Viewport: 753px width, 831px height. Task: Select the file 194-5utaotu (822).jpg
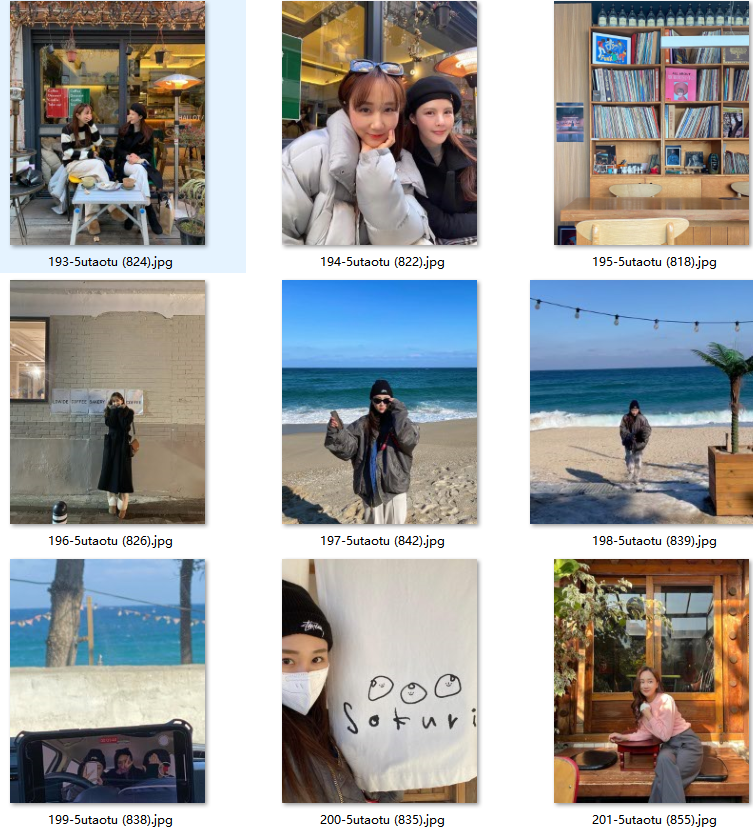[x=380, y=123]
